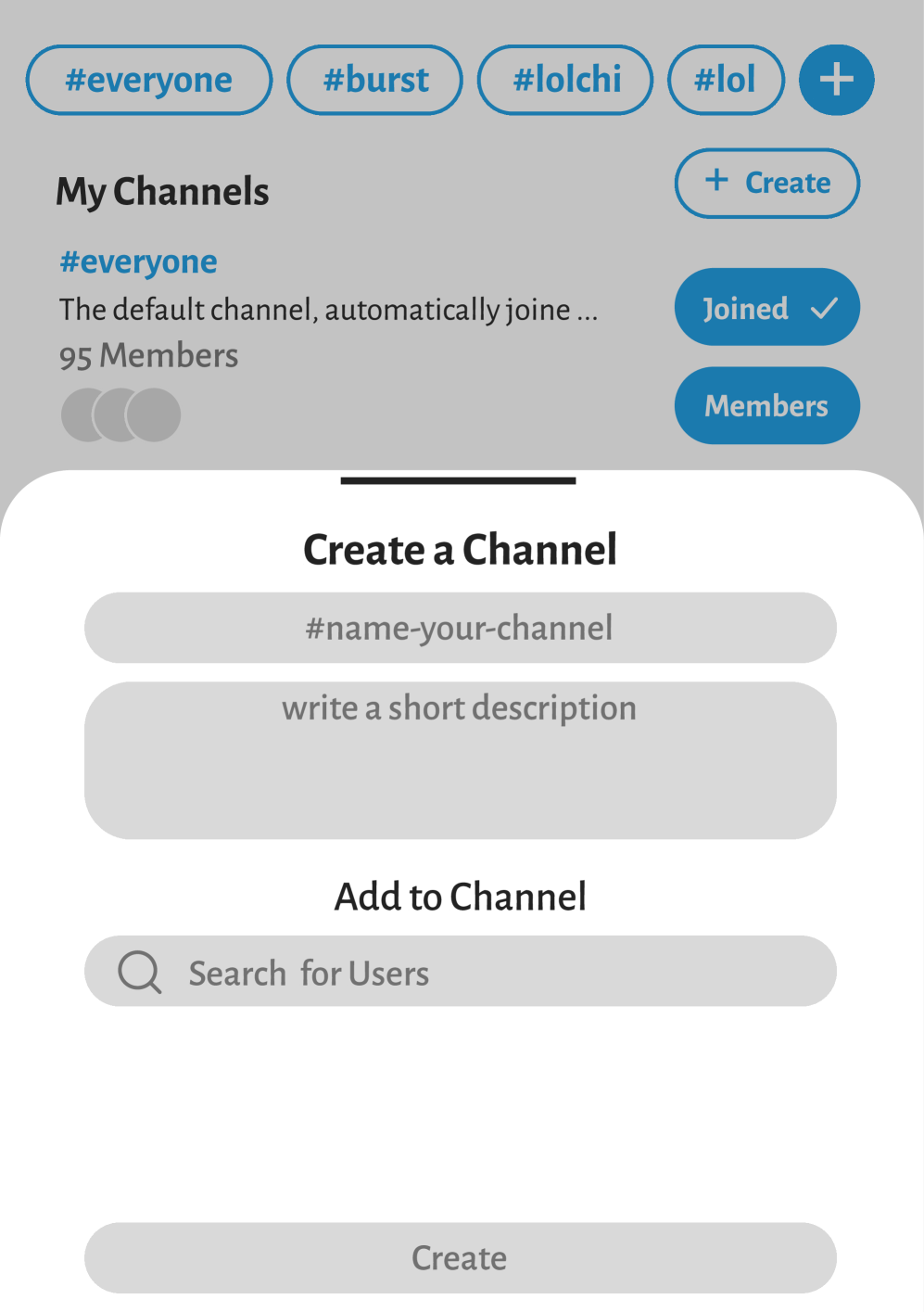The height and width of the screenshot is (1312, 924).
Task: Tap the outlined Create button by My Channels
Action: (766, 184)
